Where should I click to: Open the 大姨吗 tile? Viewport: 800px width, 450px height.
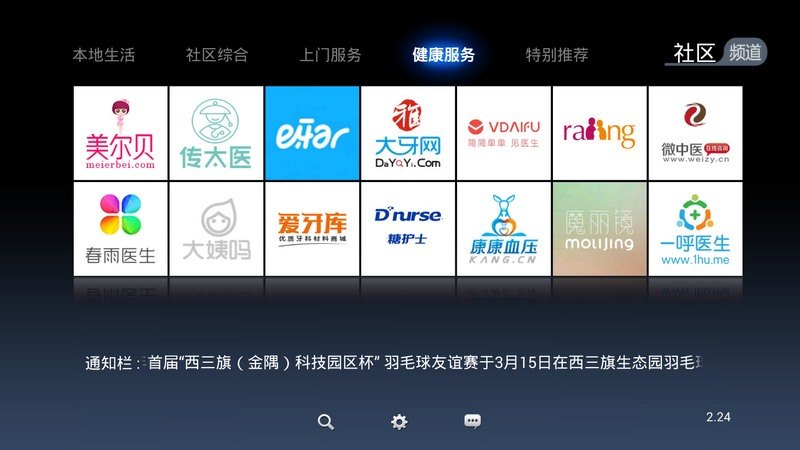click(216, 229)
